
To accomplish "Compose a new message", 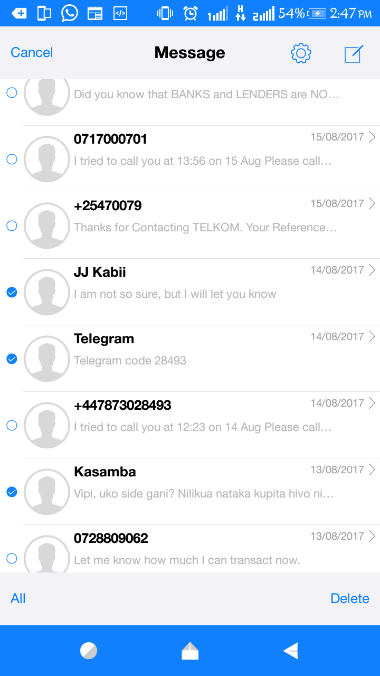I will pos(354,54).
